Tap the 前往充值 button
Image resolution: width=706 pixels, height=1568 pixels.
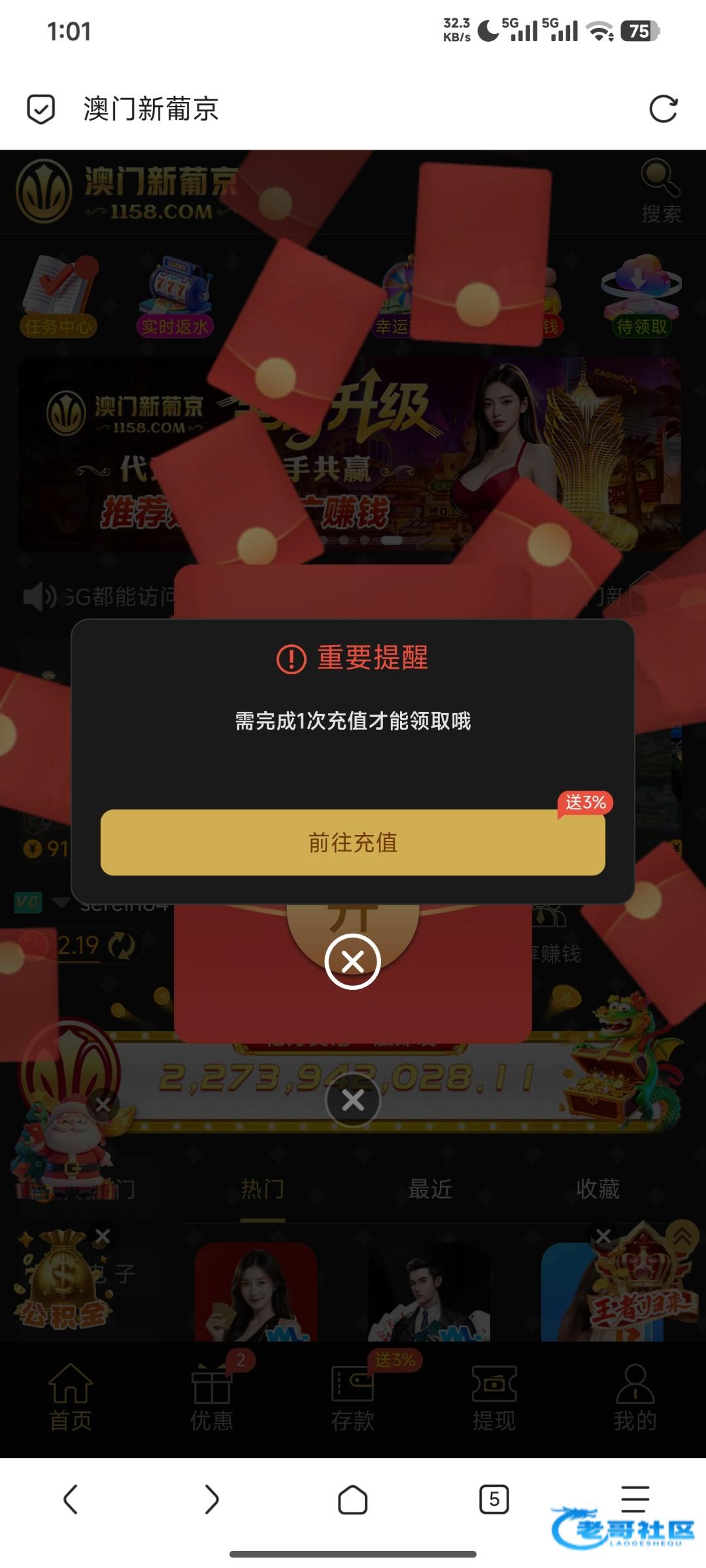pos(352,842)
